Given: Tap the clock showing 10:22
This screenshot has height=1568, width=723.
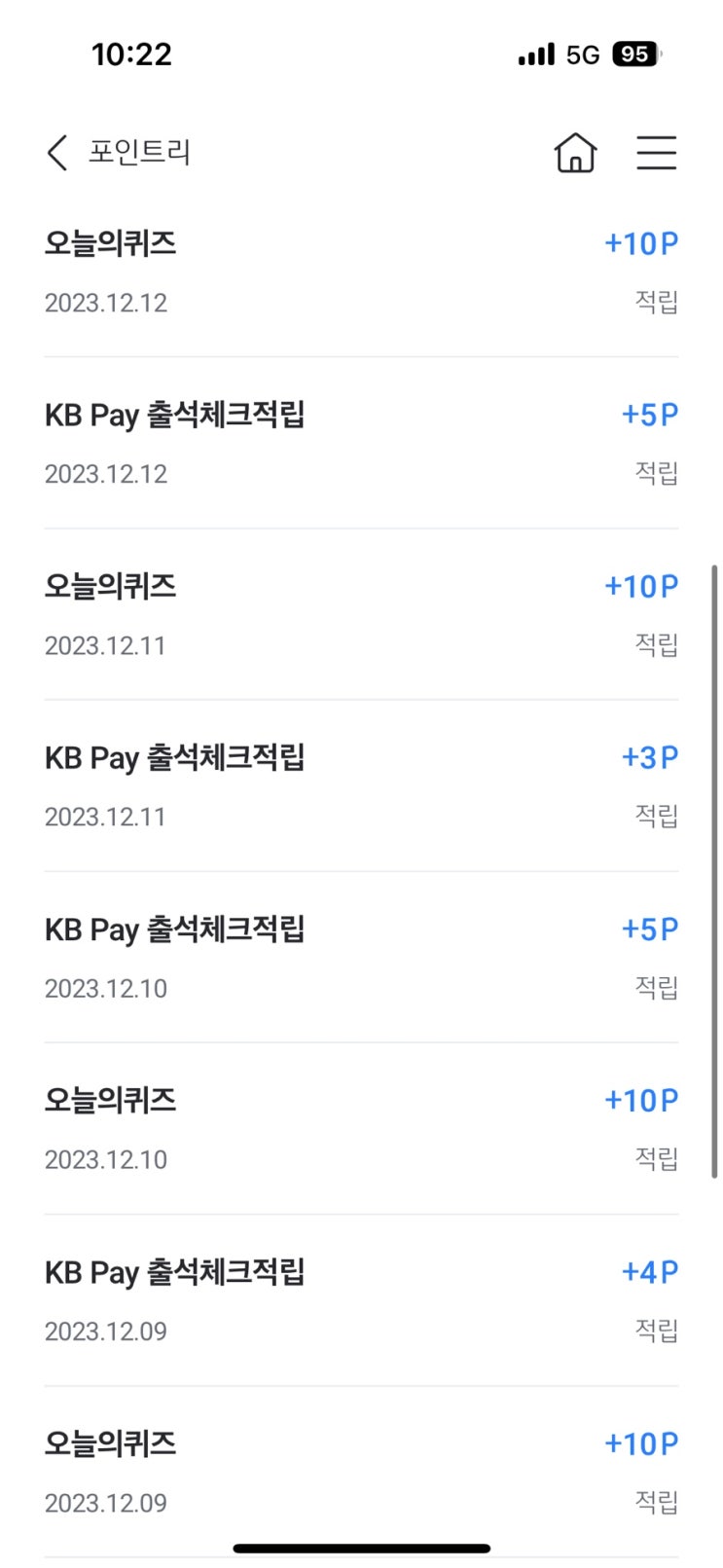Looking at the screenshot, I should (x=133, y=55).
